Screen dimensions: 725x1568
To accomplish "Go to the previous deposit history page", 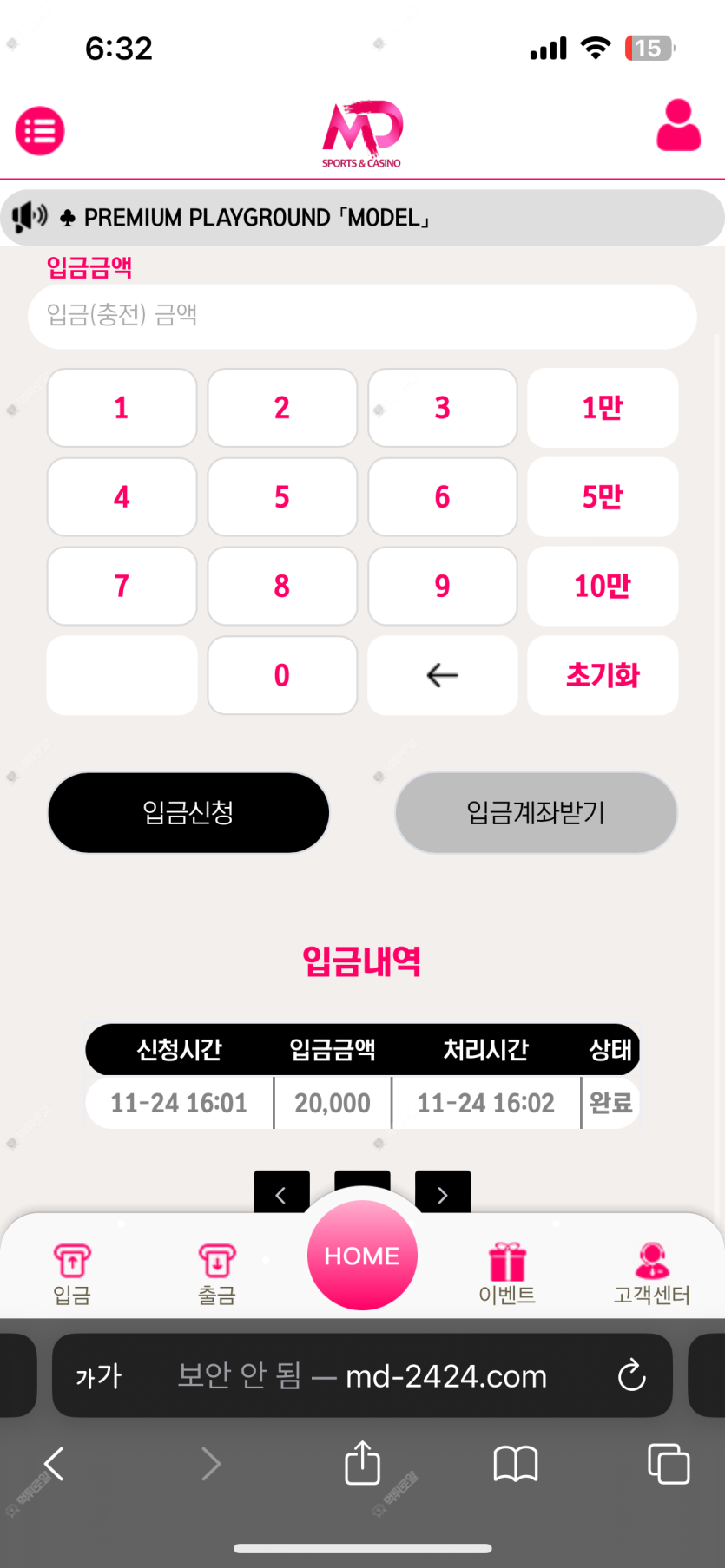I will [281, 1193].
